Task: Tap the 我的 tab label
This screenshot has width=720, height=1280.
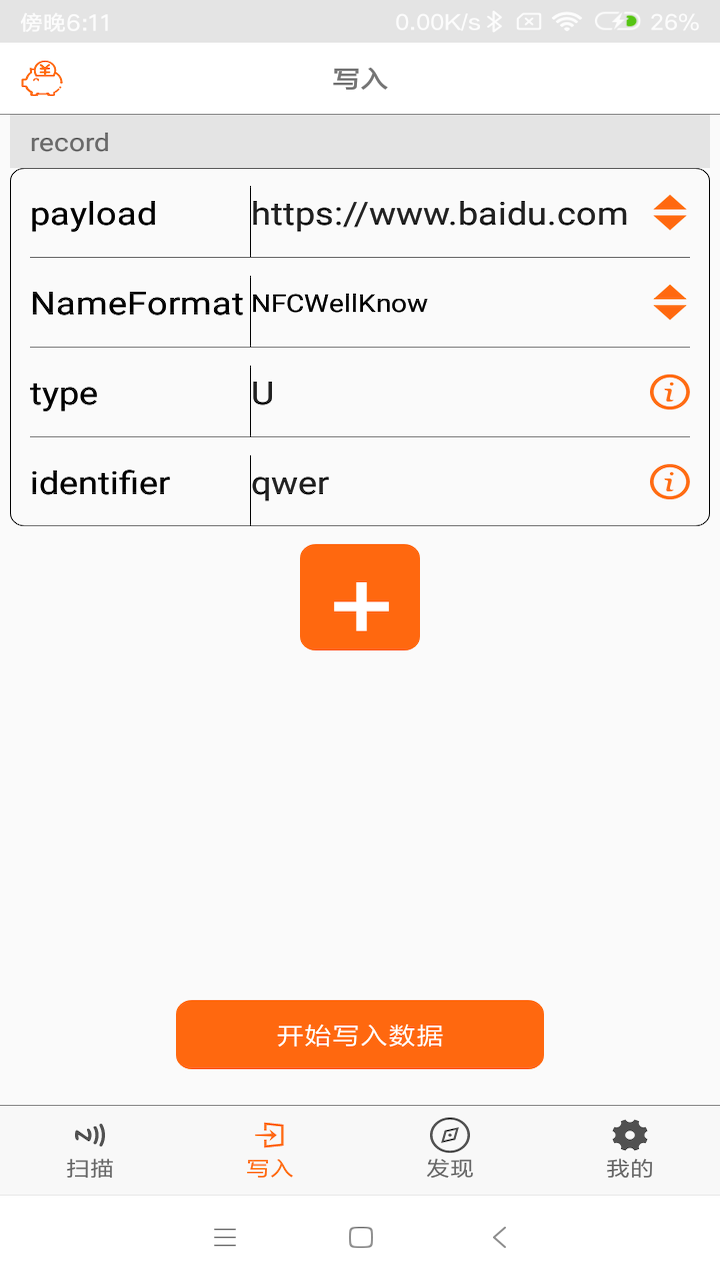Action: click(628, 1167)
